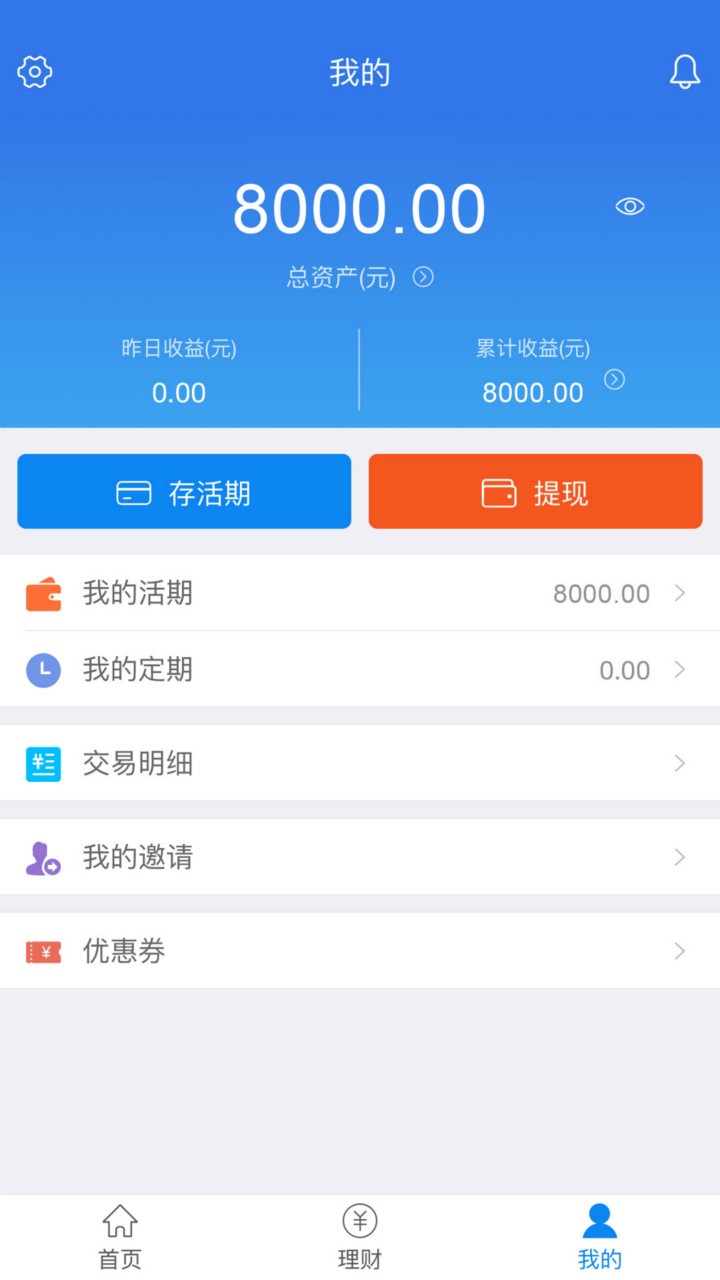Tap the 存活期 deposit button
Screen dimensions: 720x1280
pyautogui.click(x=184, y=491)
